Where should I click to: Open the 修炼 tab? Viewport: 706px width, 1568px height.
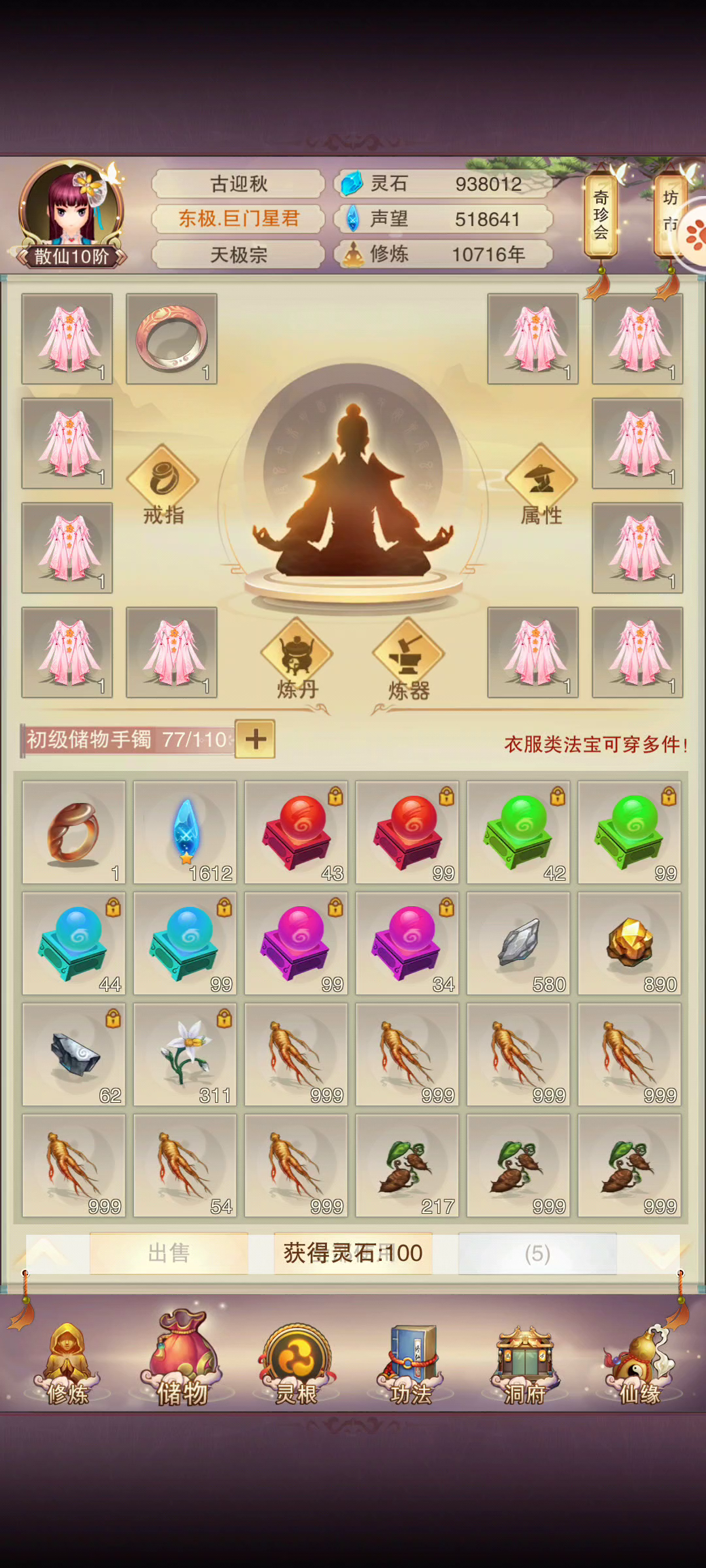[67, 1364]
